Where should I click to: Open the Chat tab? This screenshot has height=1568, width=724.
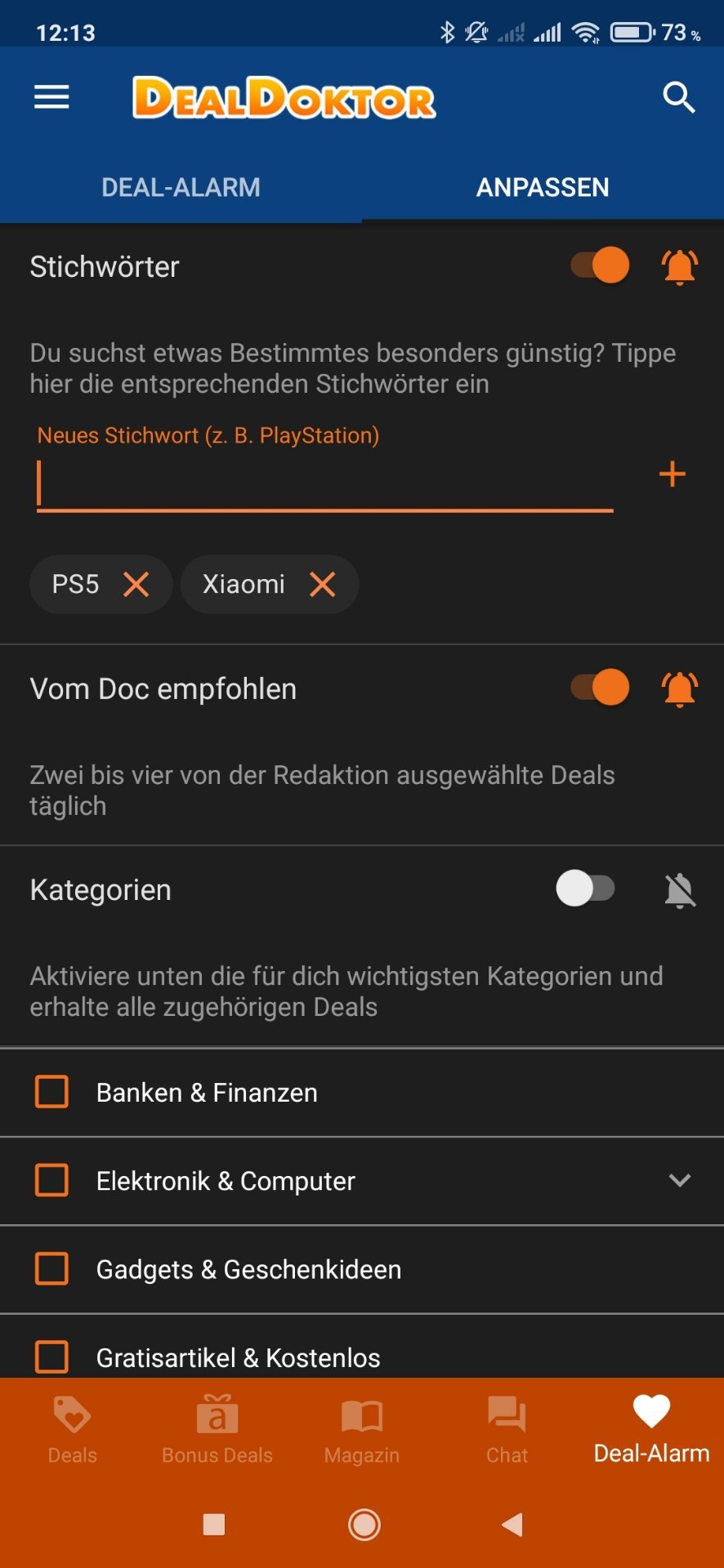507,1430
